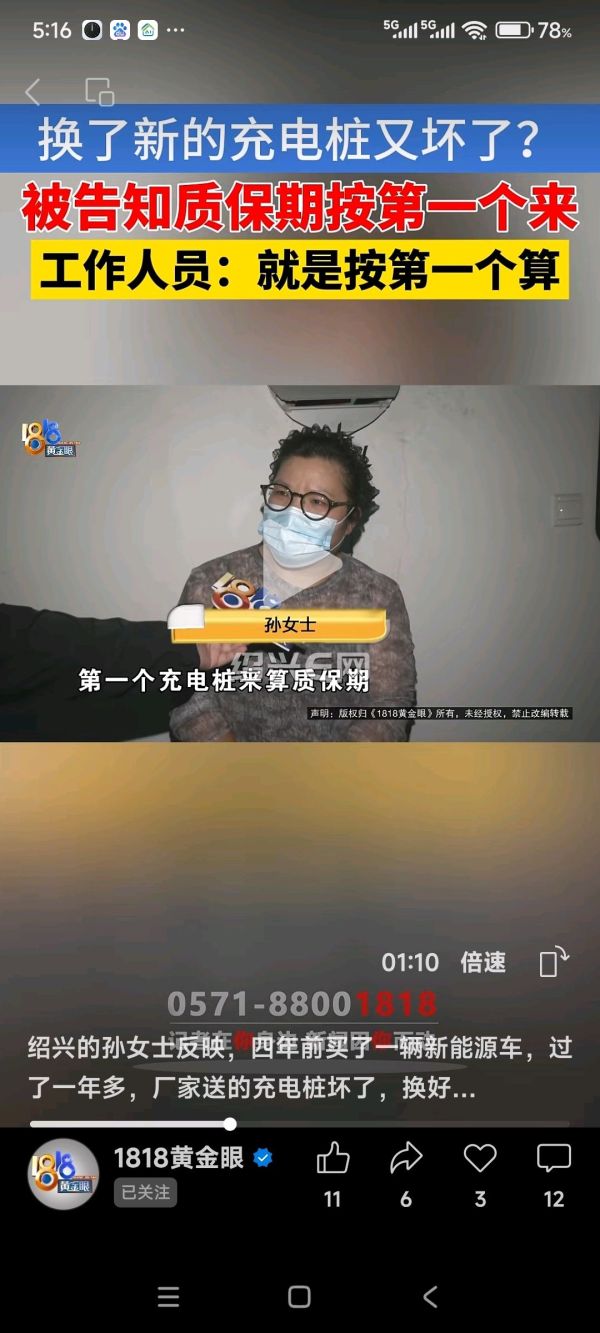Tap the 已关注 follow status button
The image size is (600, 1333).
[145, 1192]
